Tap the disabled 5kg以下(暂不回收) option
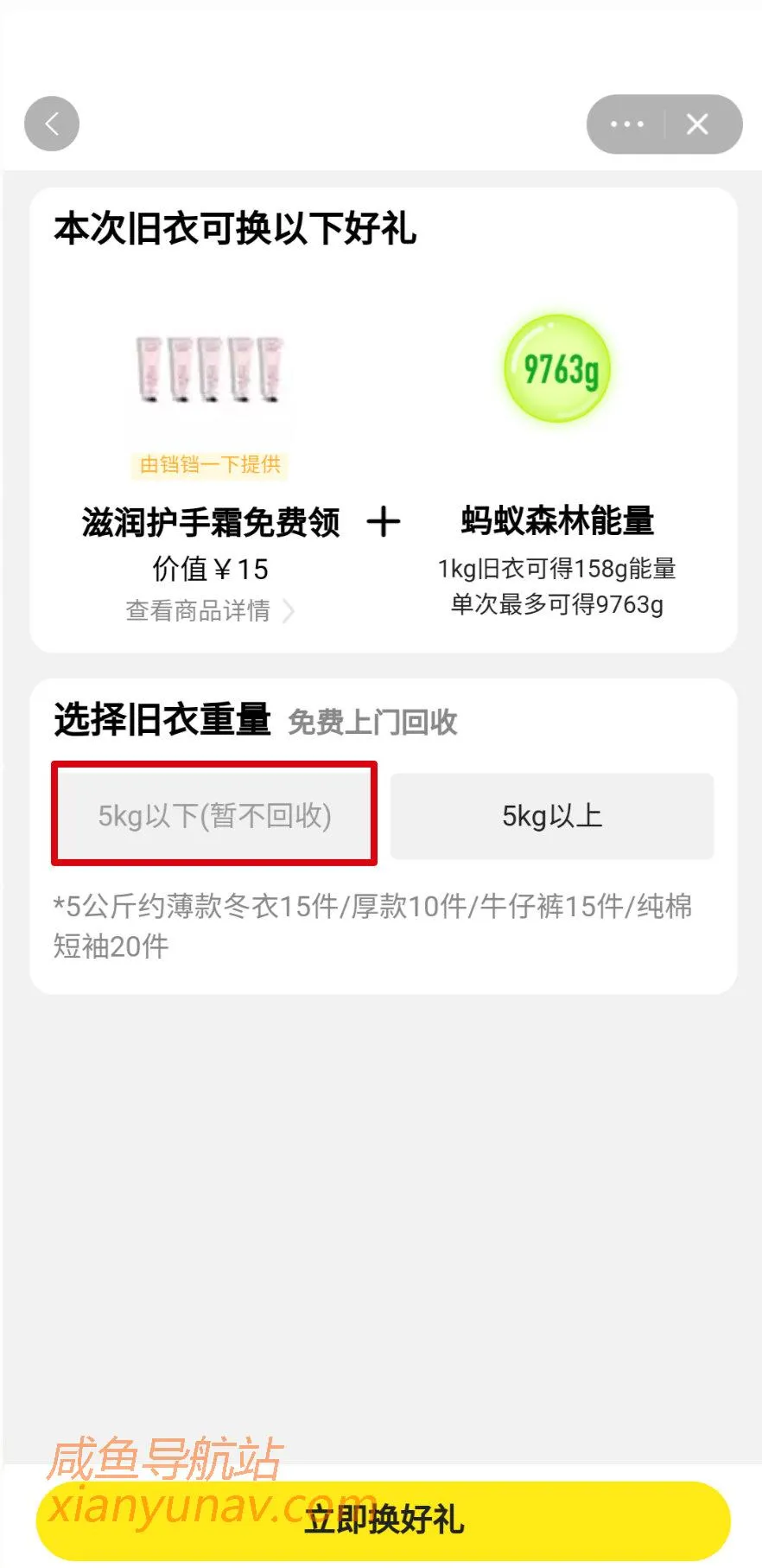 214,813
